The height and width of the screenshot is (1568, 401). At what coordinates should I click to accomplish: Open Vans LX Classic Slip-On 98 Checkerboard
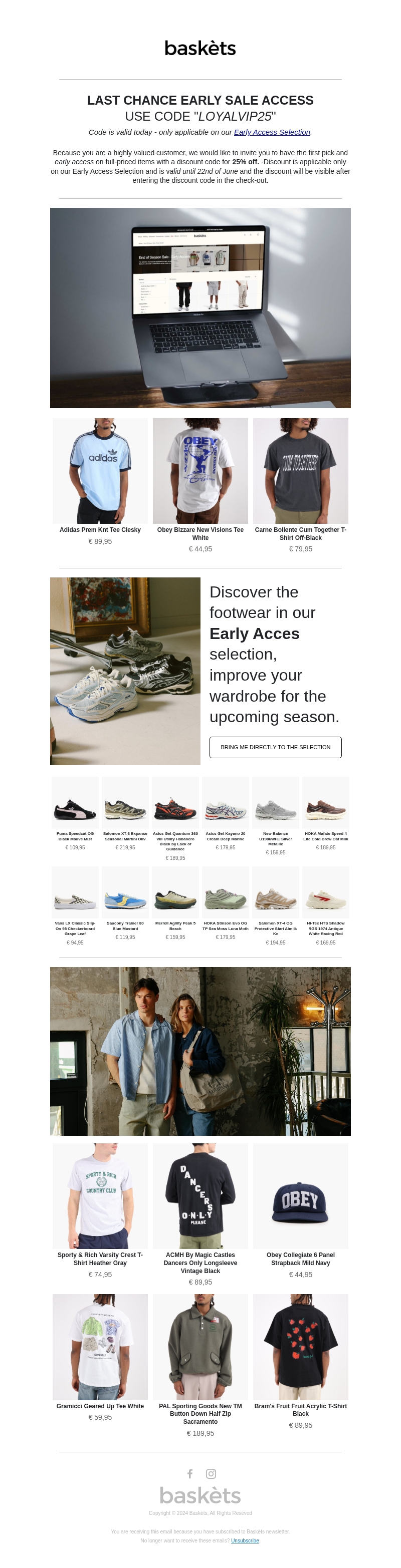tap(75, 892)
